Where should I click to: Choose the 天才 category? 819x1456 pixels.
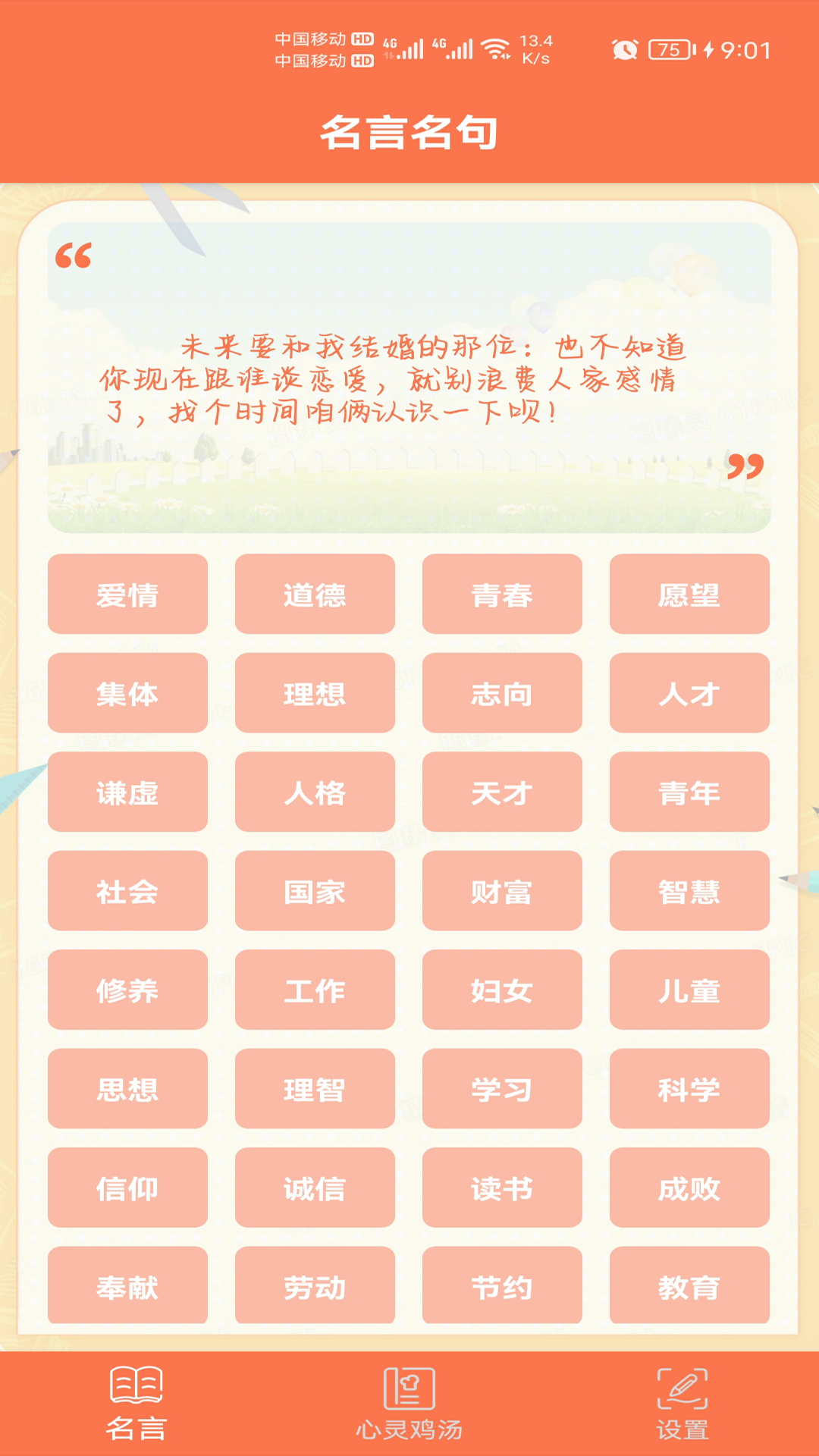pos(502,792)
